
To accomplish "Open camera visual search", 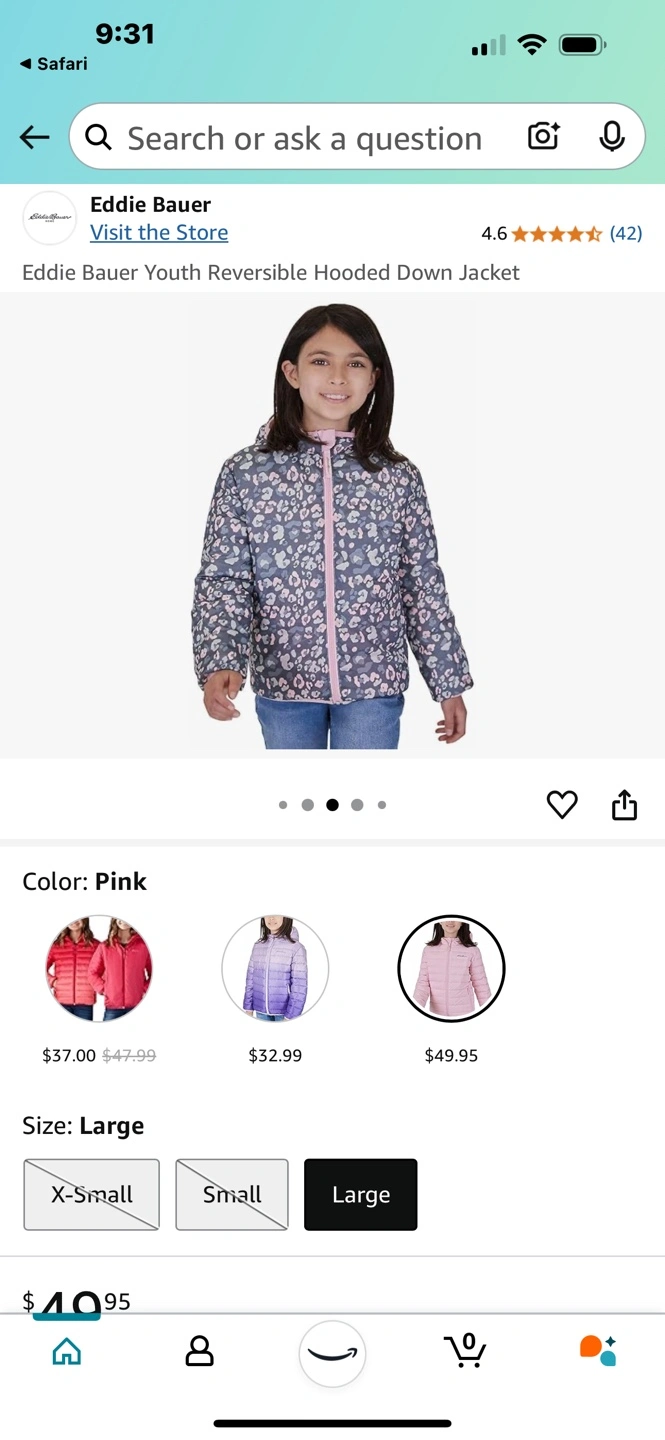I will coord(543,137).
